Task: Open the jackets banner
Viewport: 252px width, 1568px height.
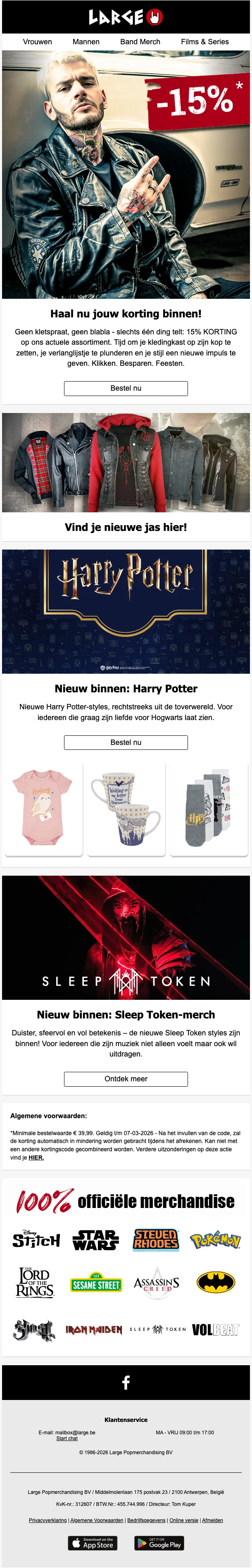Action: coord(126,463)
